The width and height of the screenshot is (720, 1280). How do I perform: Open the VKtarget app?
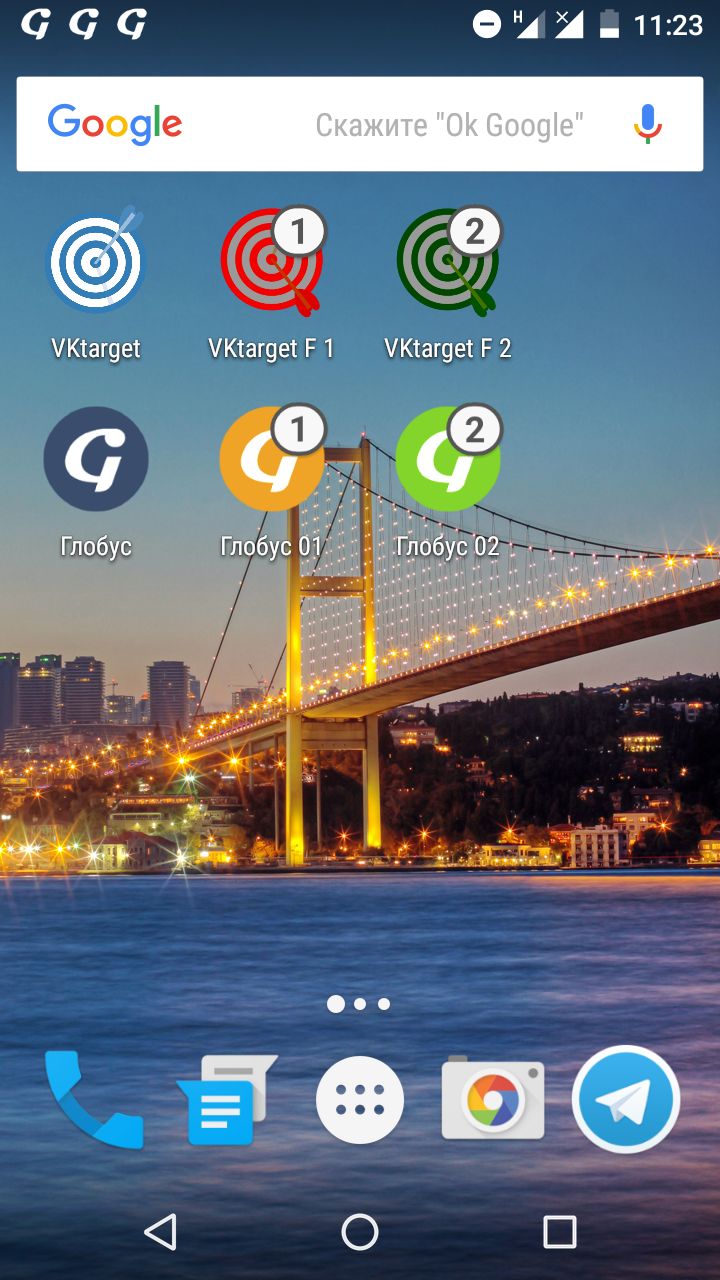coord(96,262)
